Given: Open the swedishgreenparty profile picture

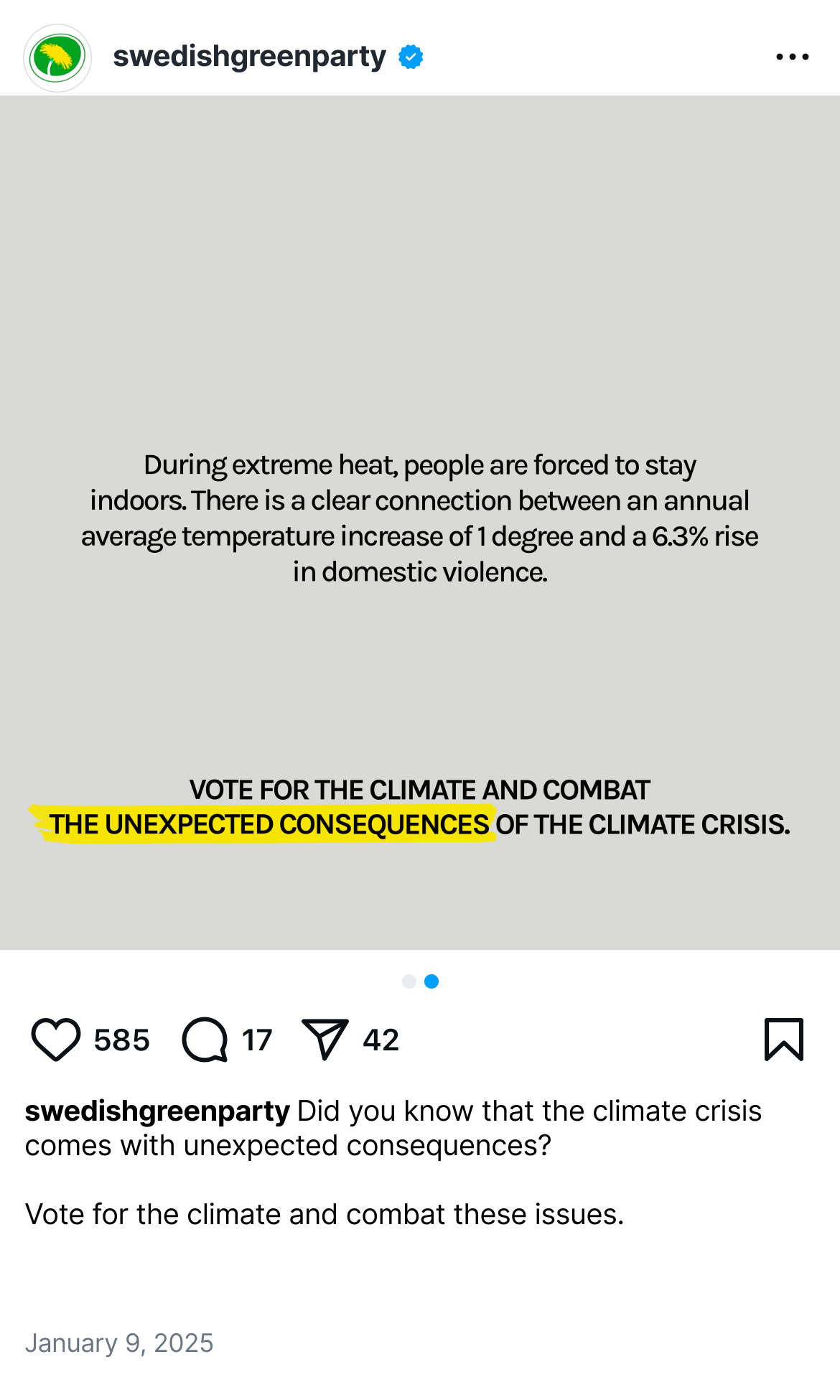Looking at the screenshot, I should point(57,57).
